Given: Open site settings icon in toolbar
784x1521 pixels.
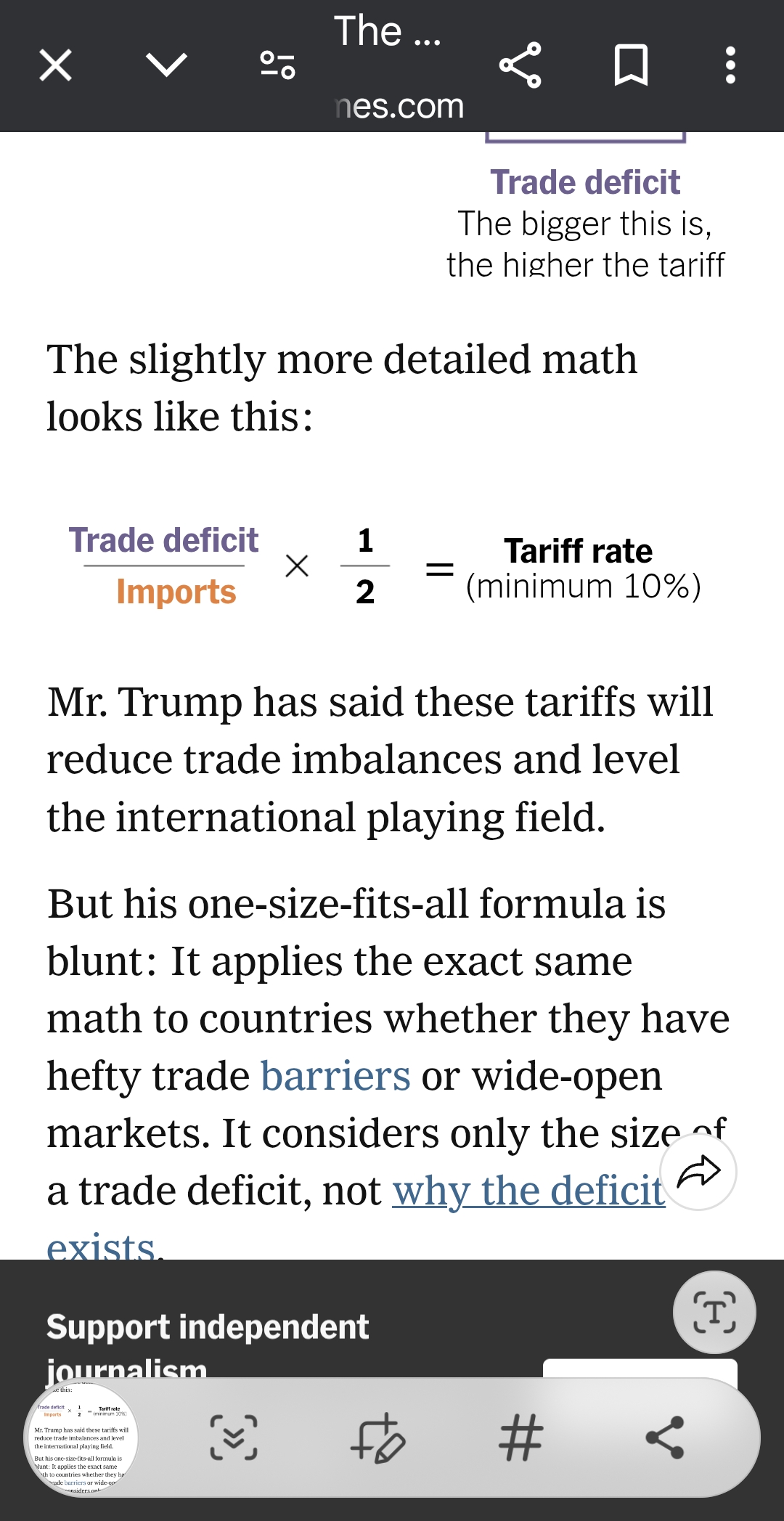Looking at the screenshot, I should (277, 65).
